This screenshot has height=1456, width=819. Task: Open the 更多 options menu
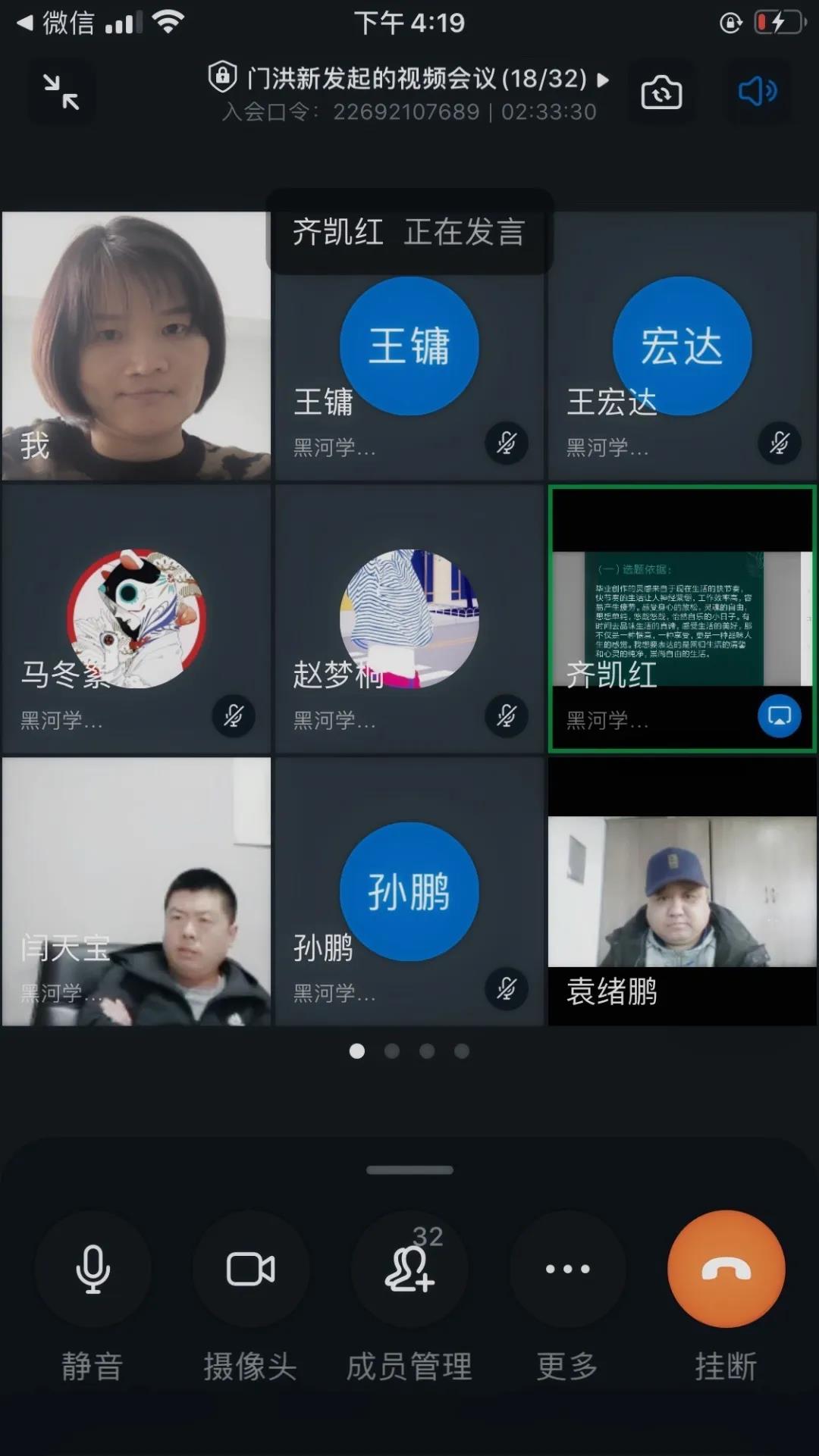point(567,1269)
